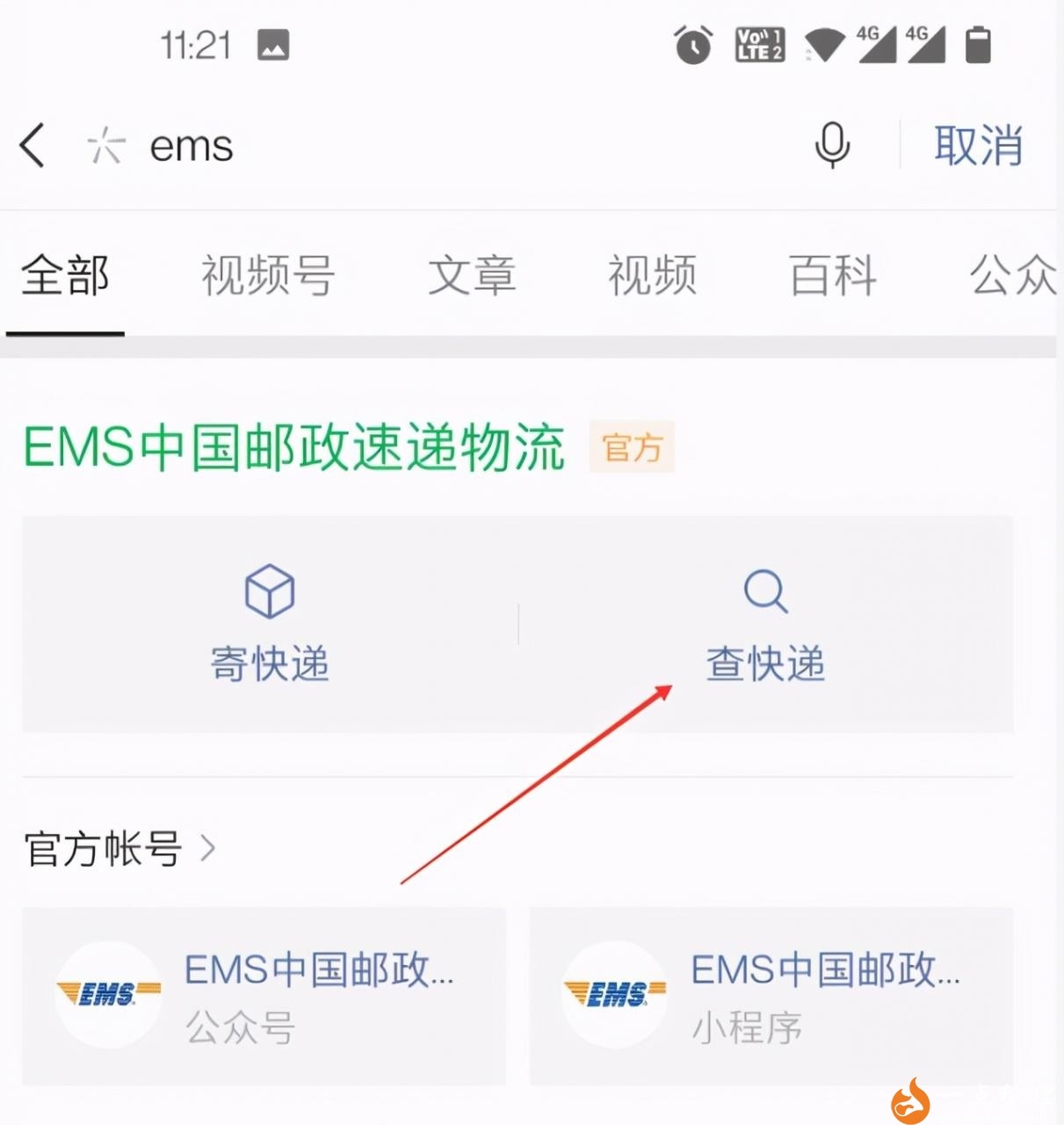Open the EMS 公众号 account card
The width and height of the screenshot is (1064, 1125).
(x=264, y=996)
